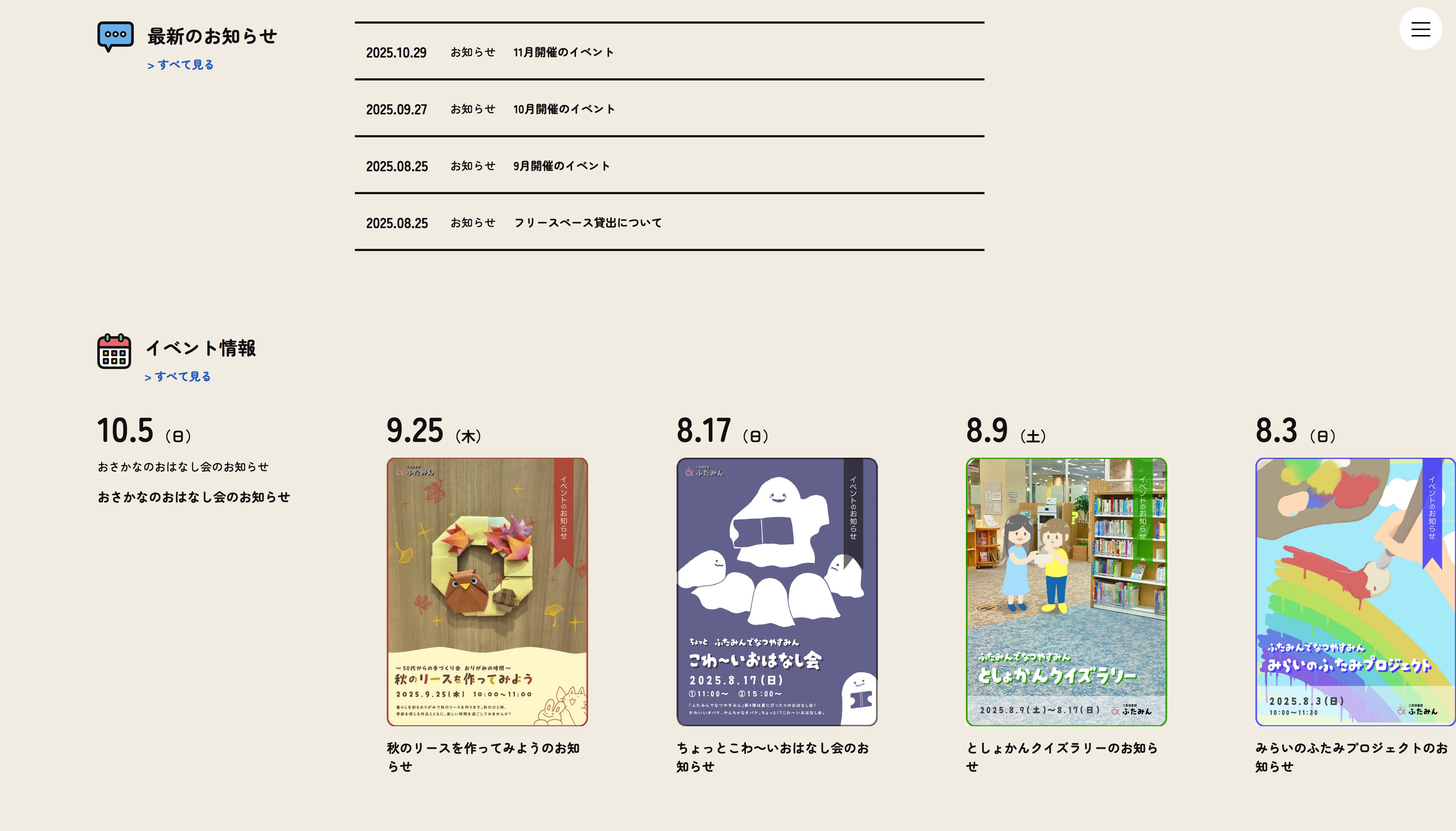
Task: Tap すべて見る under イベント情報
Action: (178, 377)
